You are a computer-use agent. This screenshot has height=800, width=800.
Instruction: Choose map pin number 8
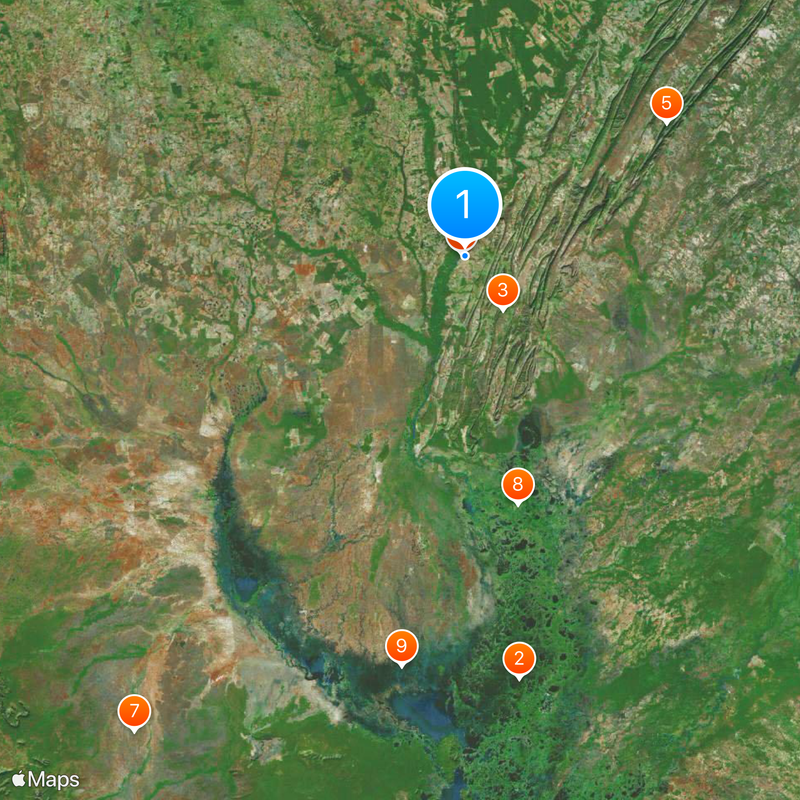click(x=517, y=486)
